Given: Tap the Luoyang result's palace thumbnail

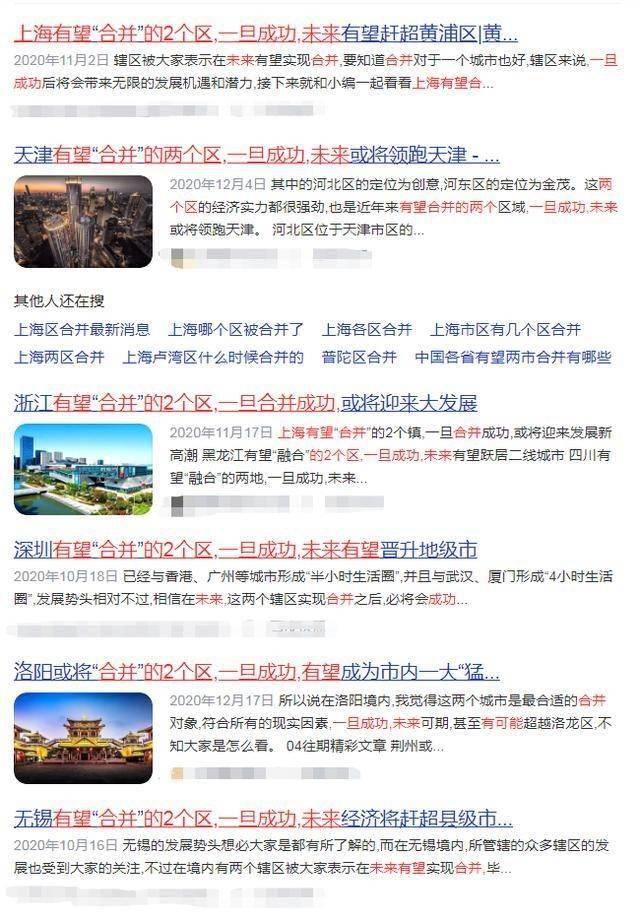Looking at the screenshot, I should [83, 737].
